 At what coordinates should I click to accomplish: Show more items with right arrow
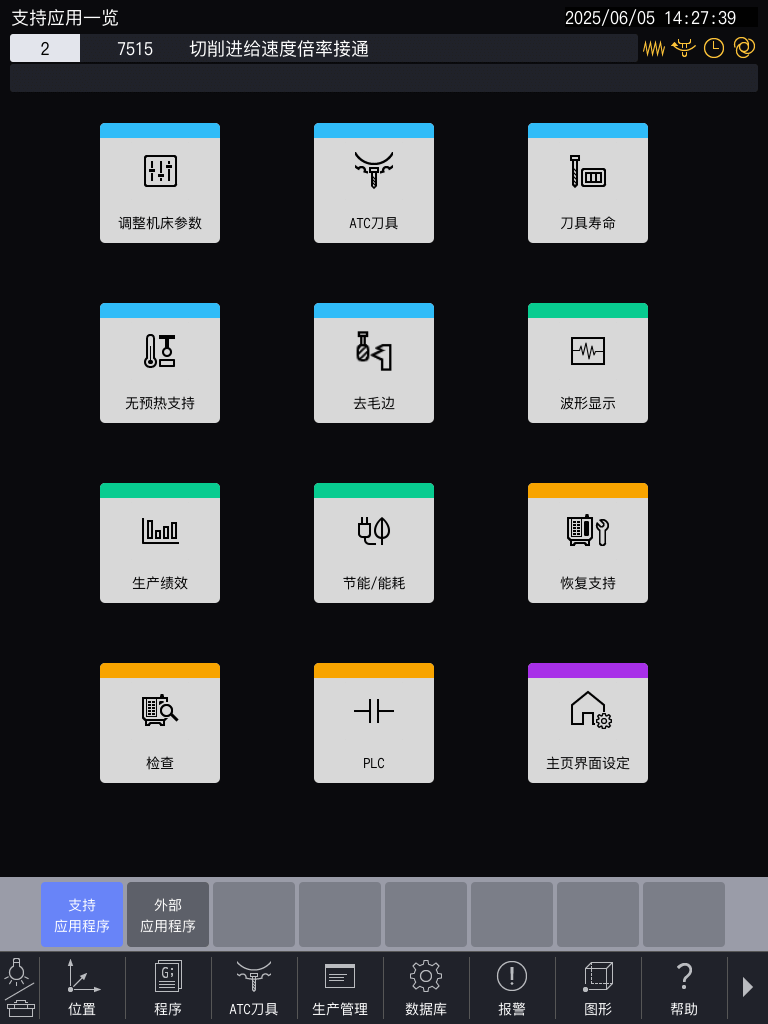[747, 987]
